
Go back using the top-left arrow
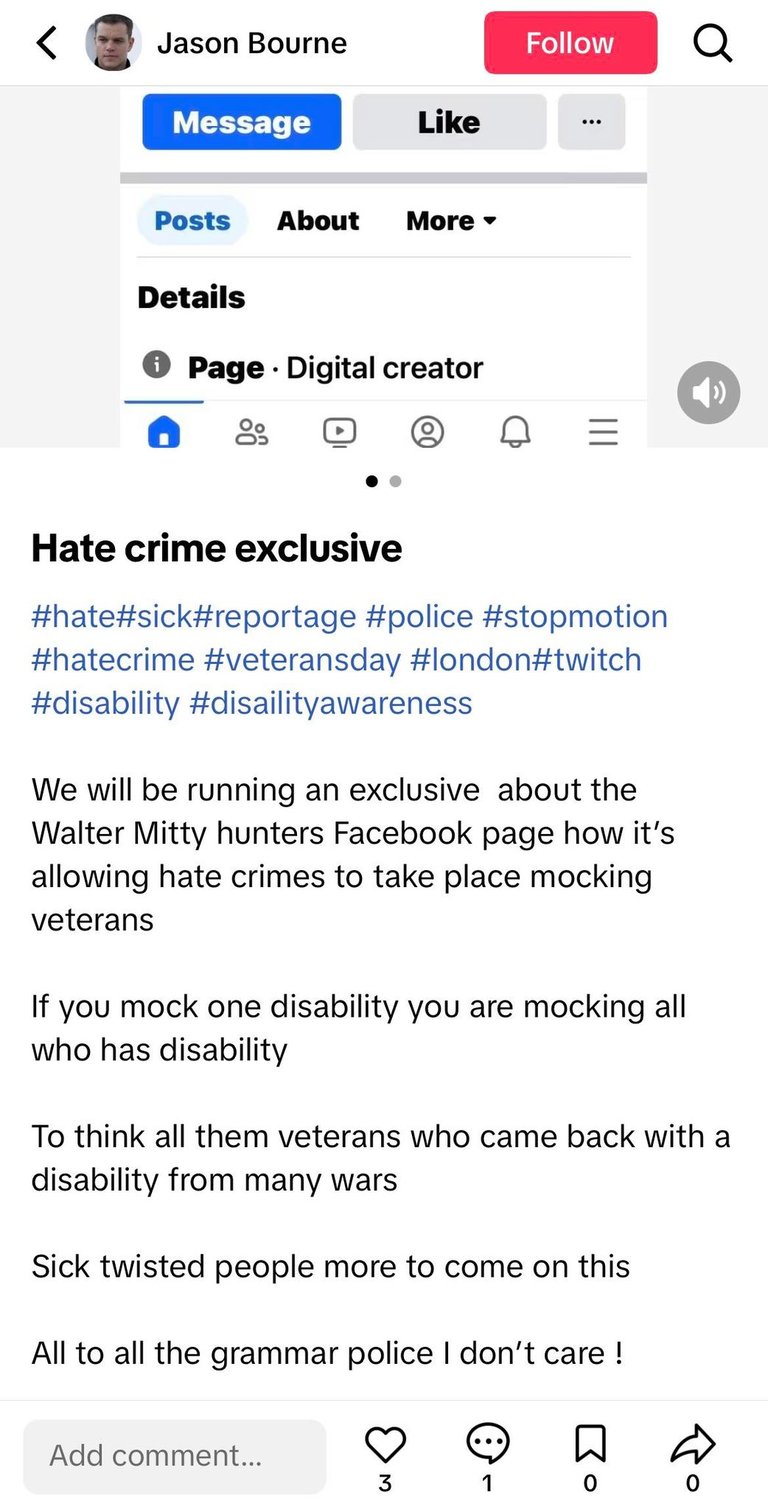[47, 43]
